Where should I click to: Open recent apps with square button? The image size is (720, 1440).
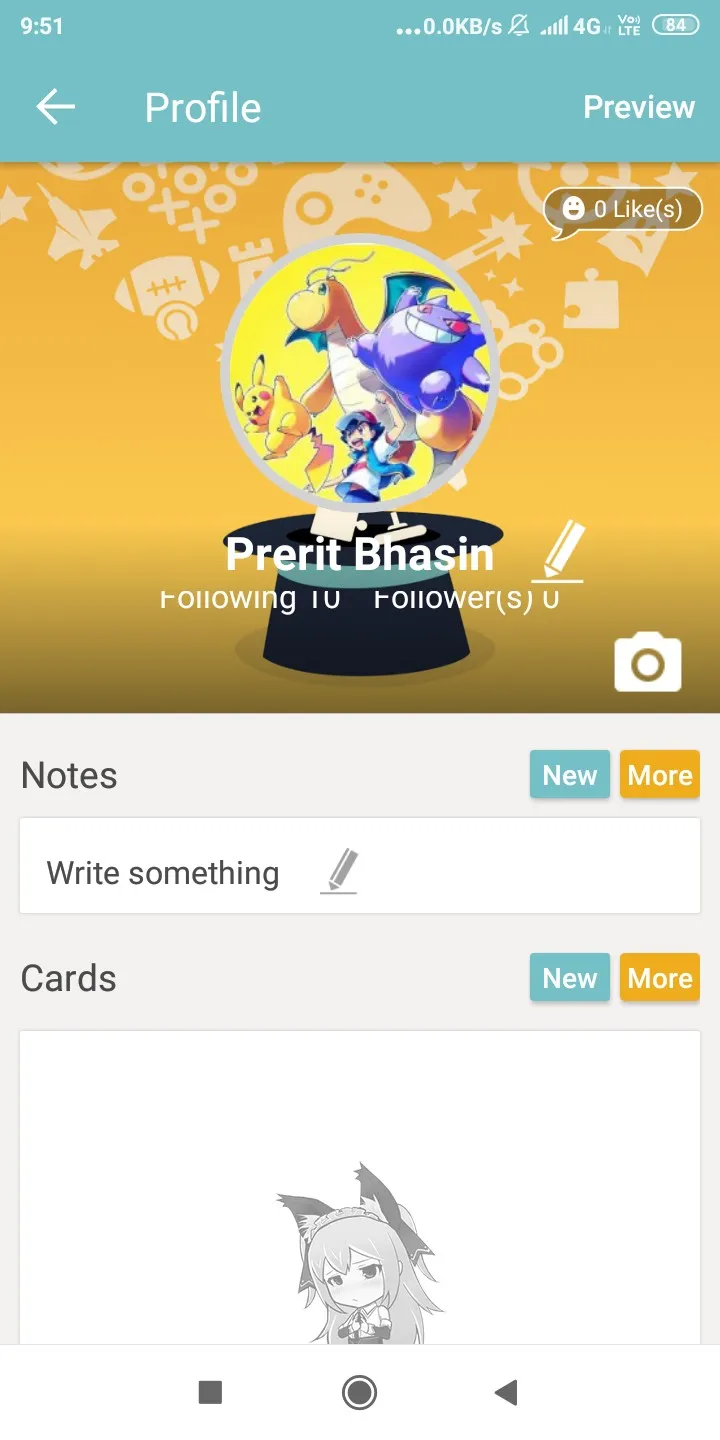210,1392
